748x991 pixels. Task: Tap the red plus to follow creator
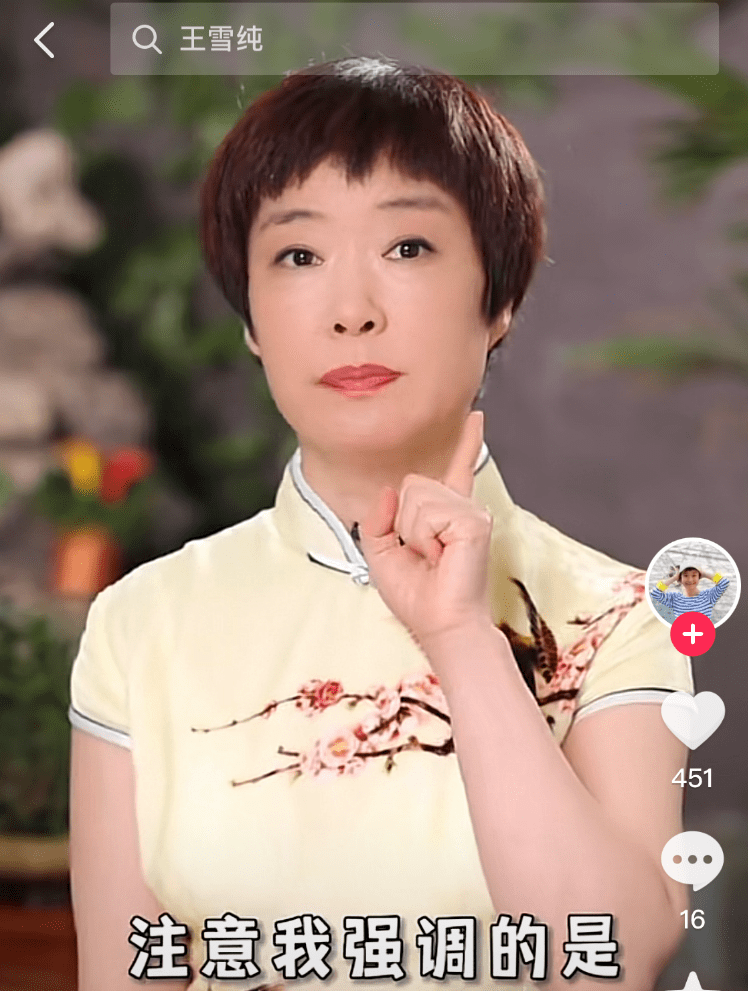692,634
